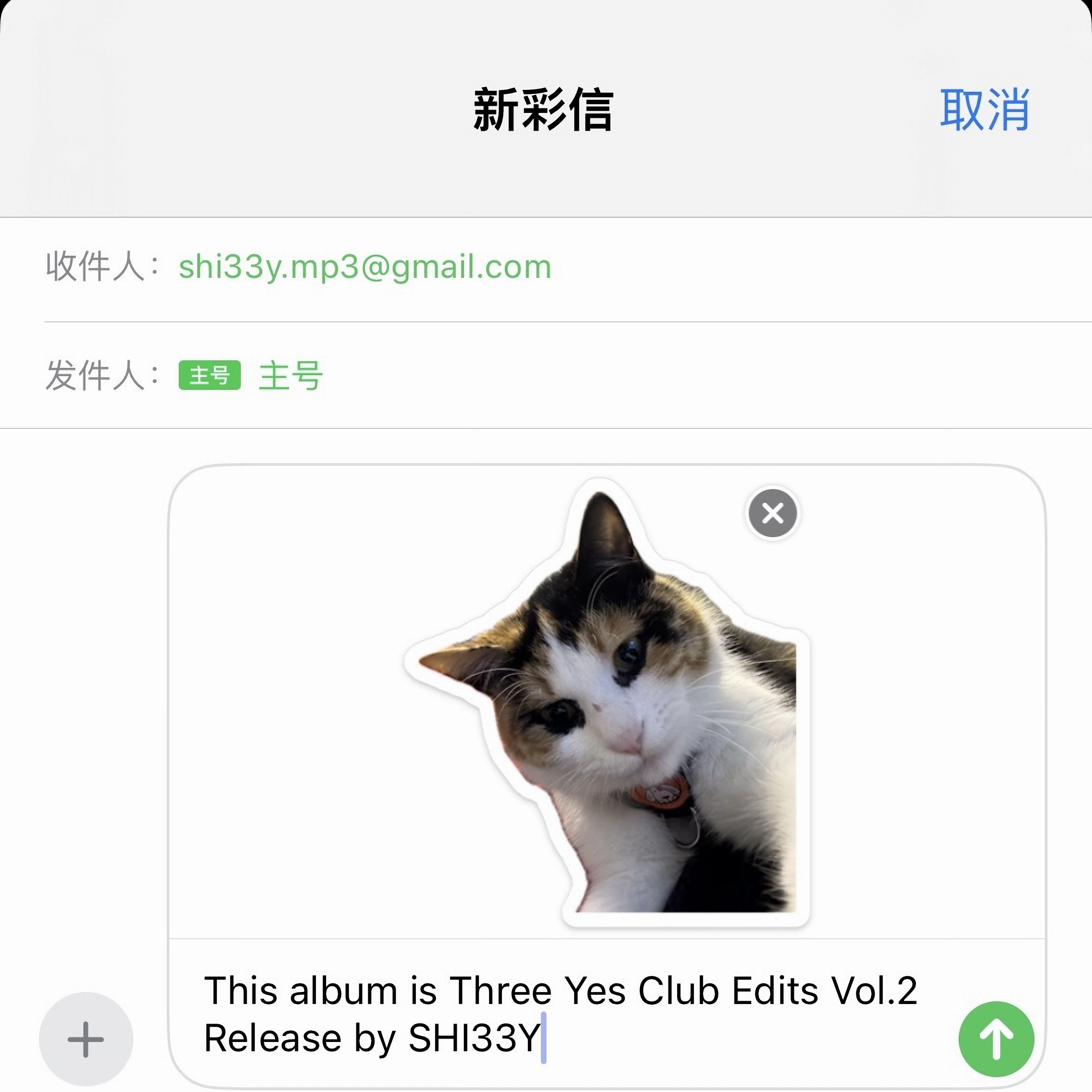1092x1092 pixels.
Task: Send the message with green arrow
Action: 996,1039
